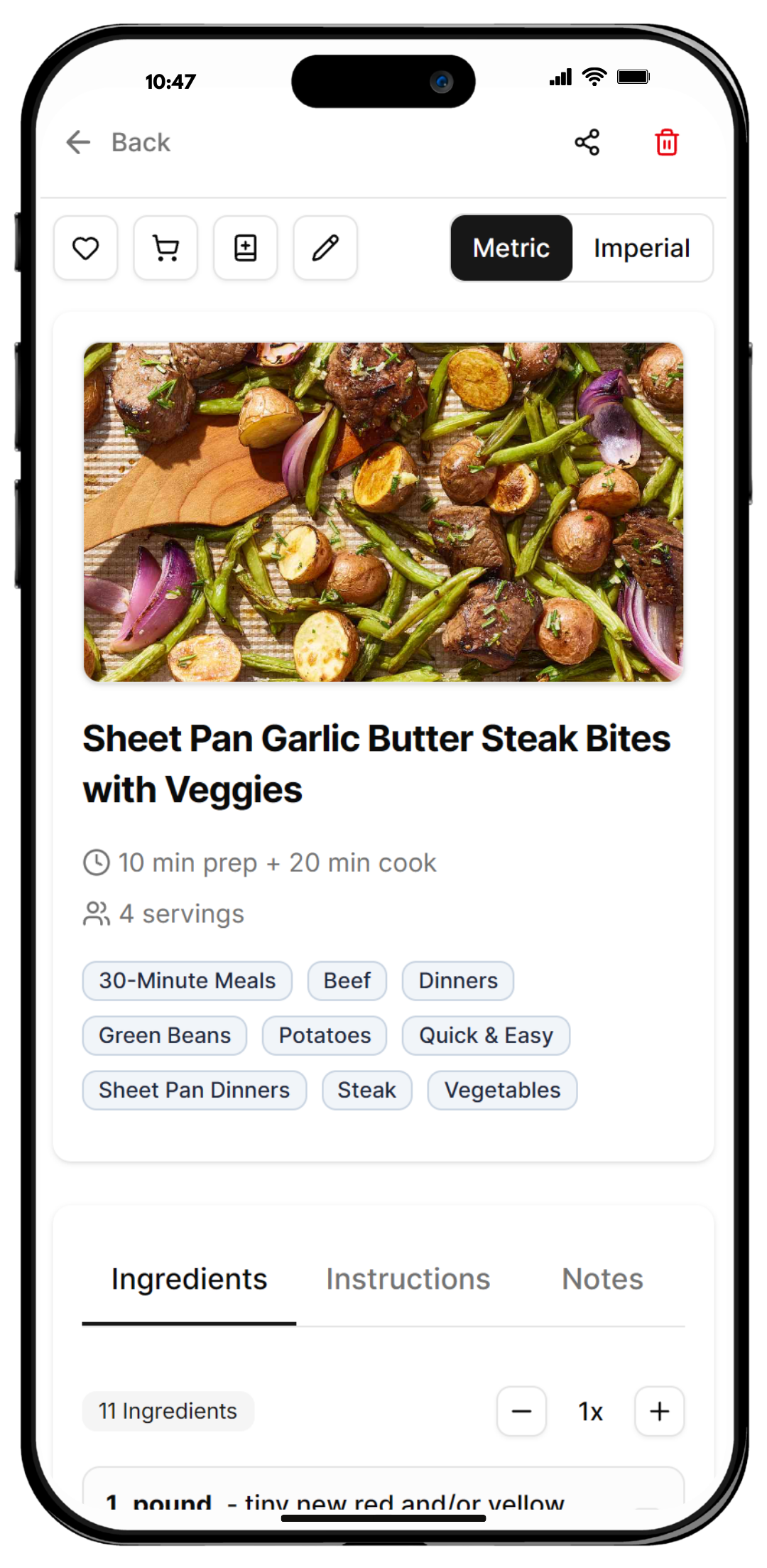View recipes tagged Vegetables

coord(502,1090)
